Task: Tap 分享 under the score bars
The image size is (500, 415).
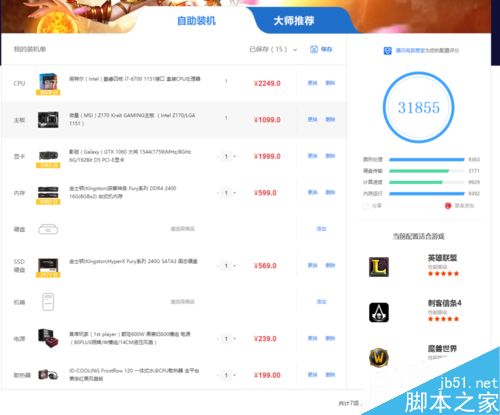Action: point(372,206)
